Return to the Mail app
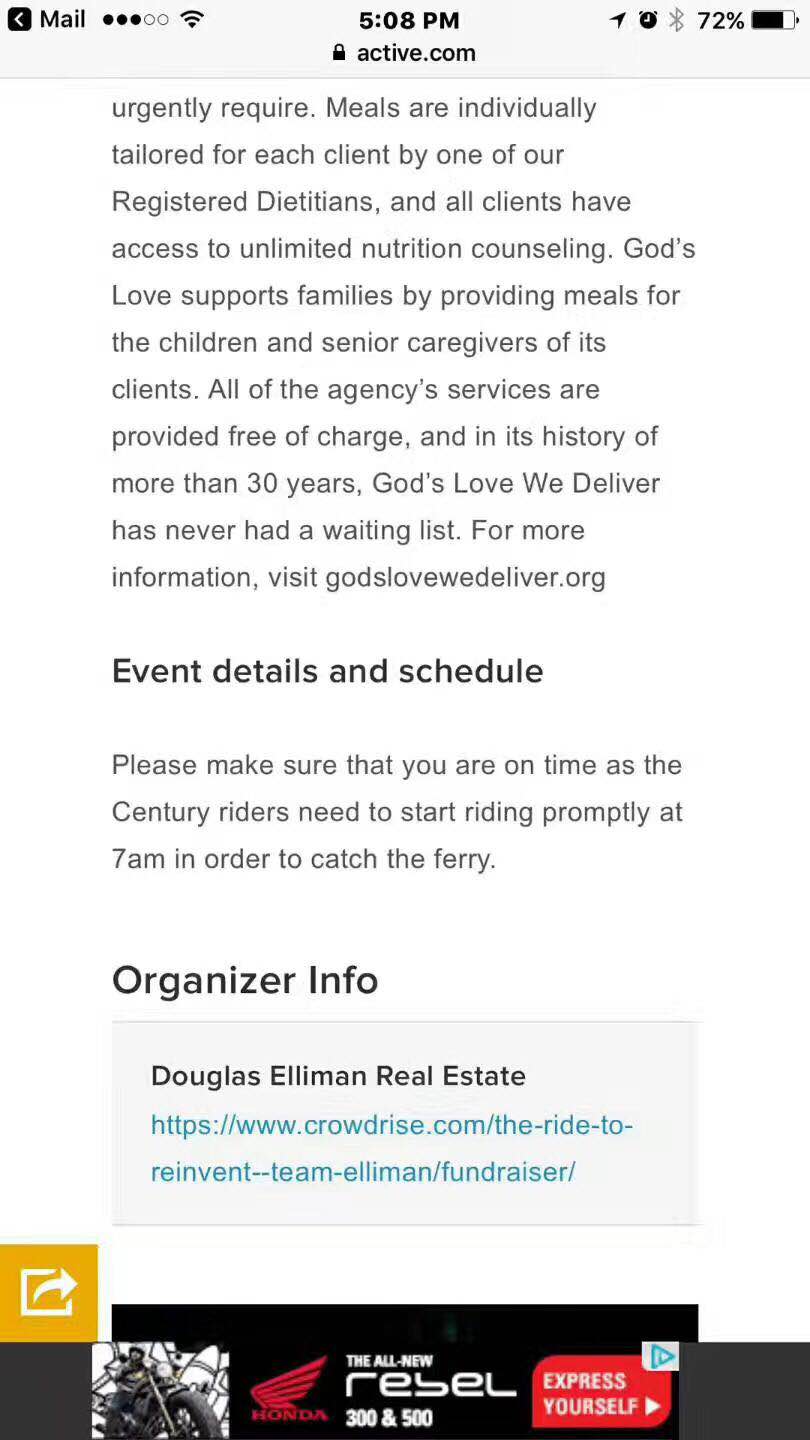This screenshot has width=810, height=1440. (47, 19)
